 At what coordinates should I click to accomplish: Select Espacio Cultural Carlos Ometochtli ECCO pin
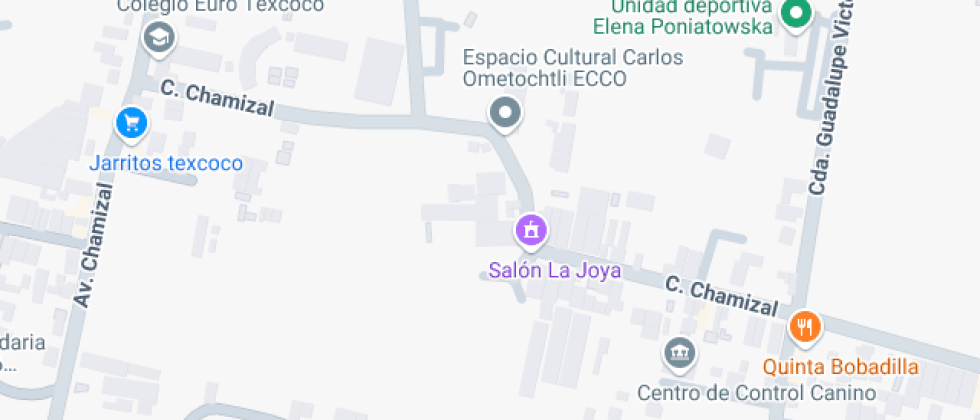[506, 113]
